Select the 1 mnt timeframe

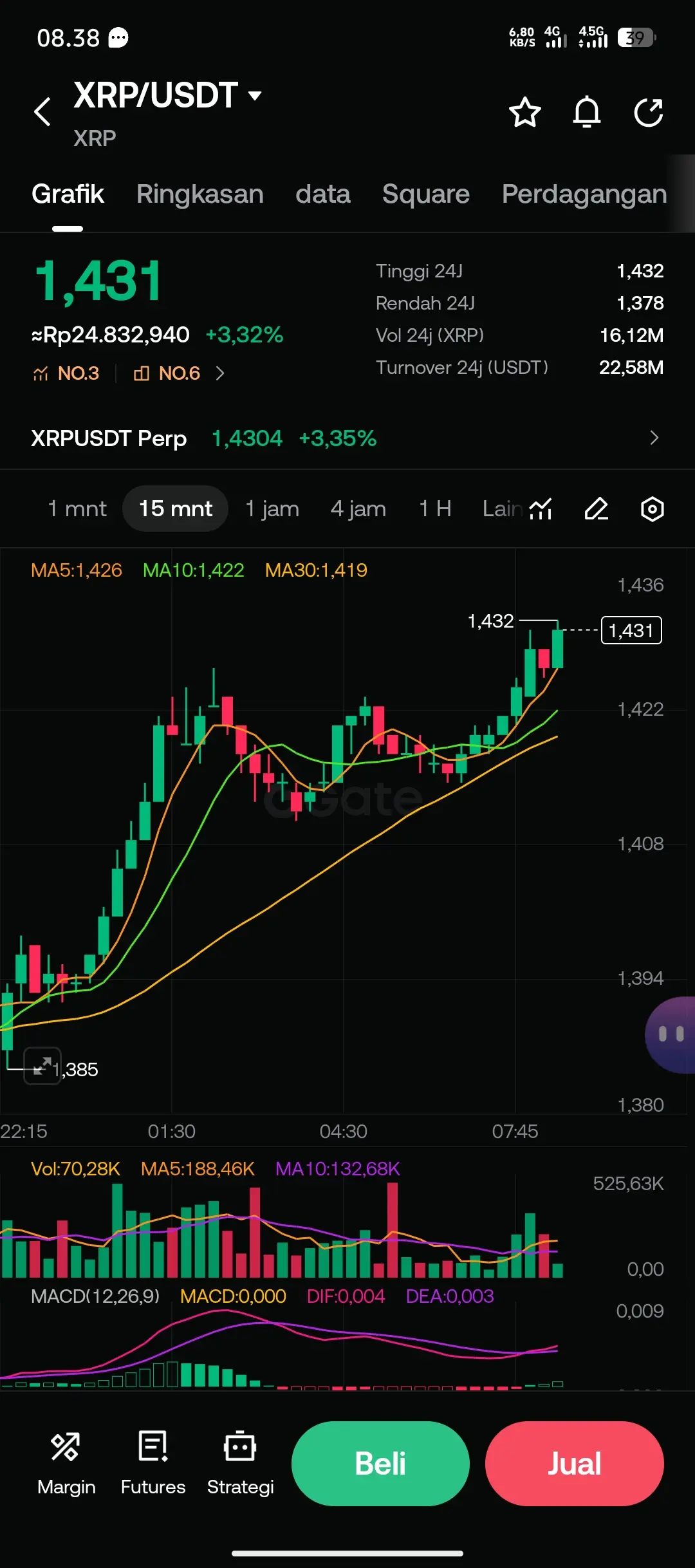[77, 509]
